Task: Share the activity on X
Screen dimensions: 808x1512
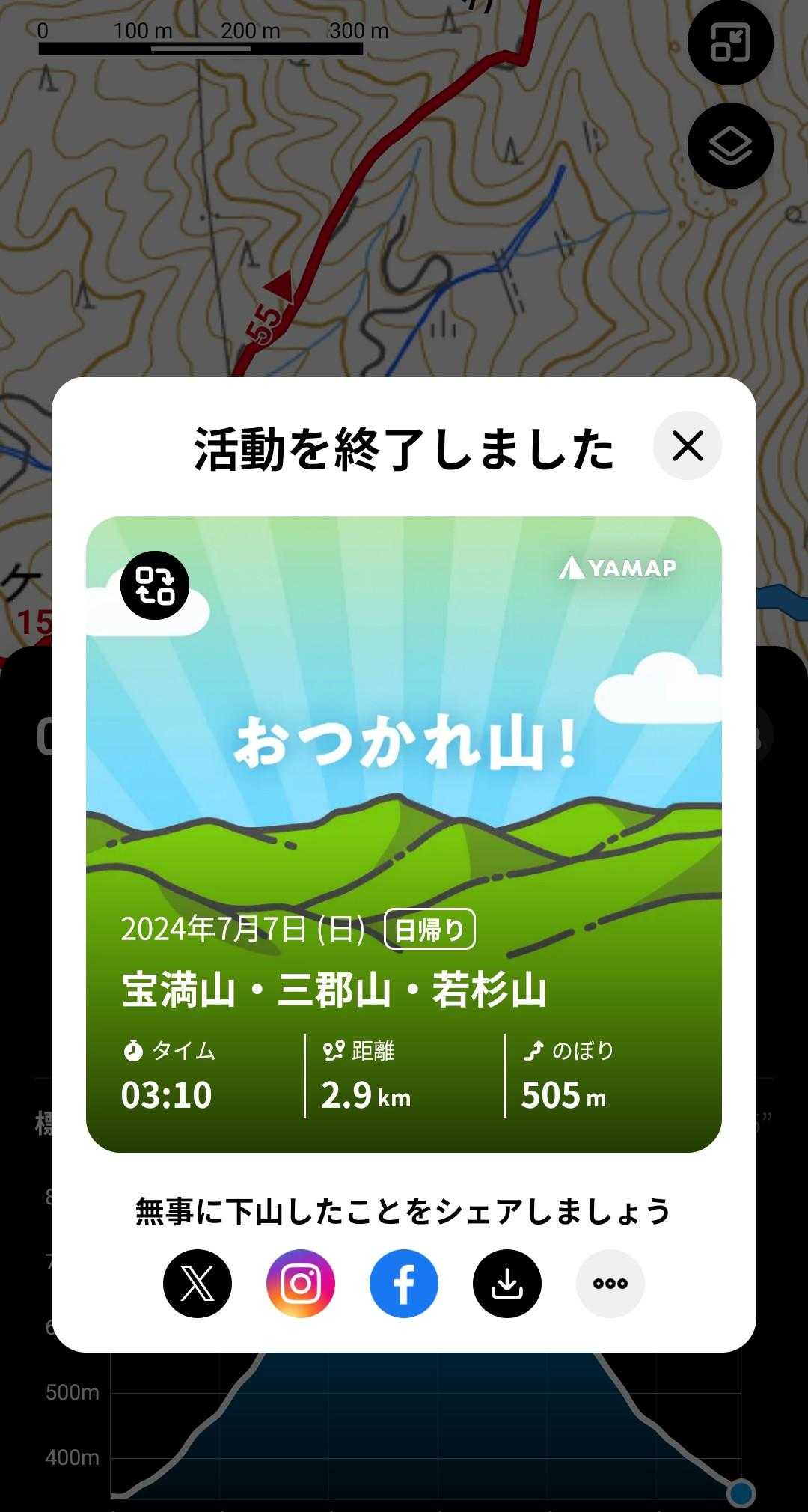Action: [x=198, y=1284]
